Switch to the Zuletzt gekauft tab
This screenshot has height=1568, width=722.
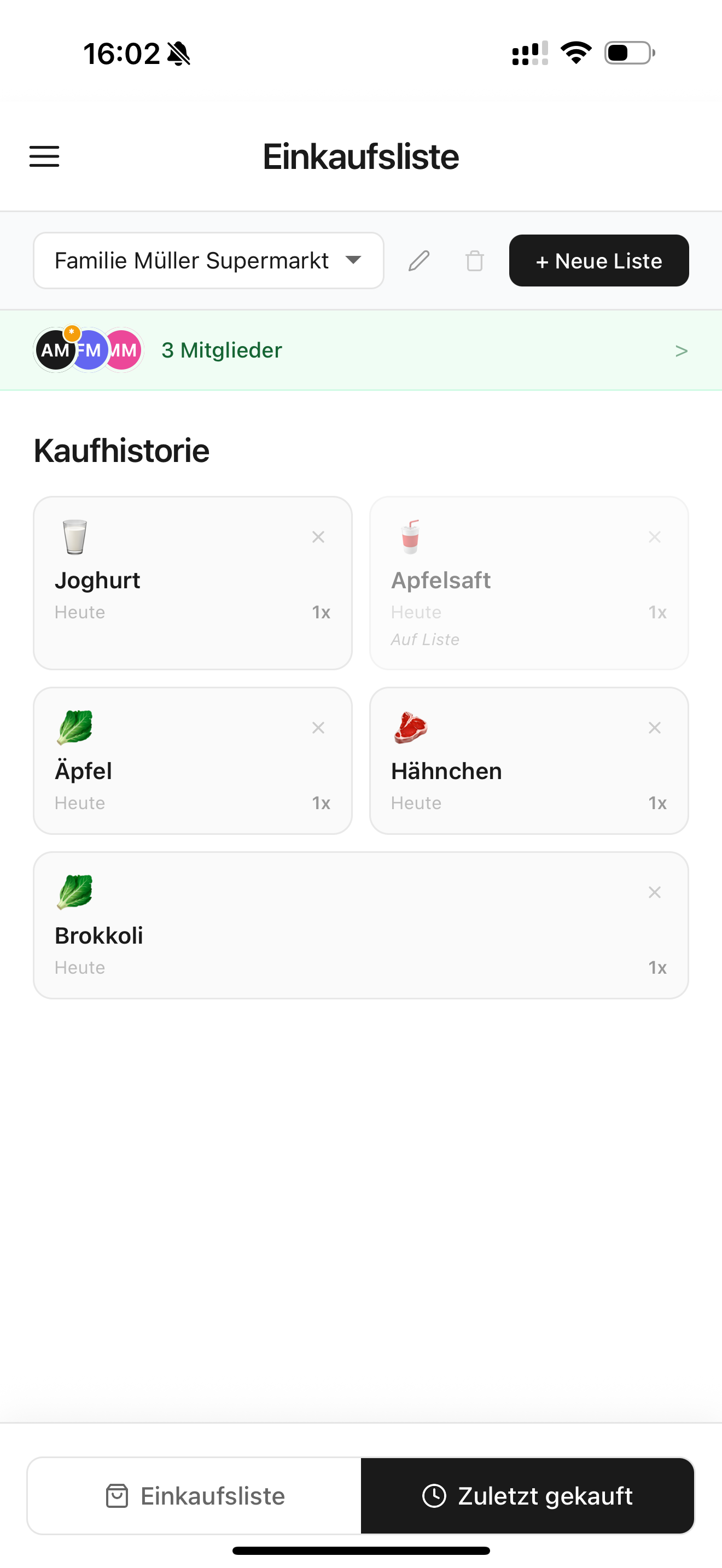click(x=527, y=1496)
